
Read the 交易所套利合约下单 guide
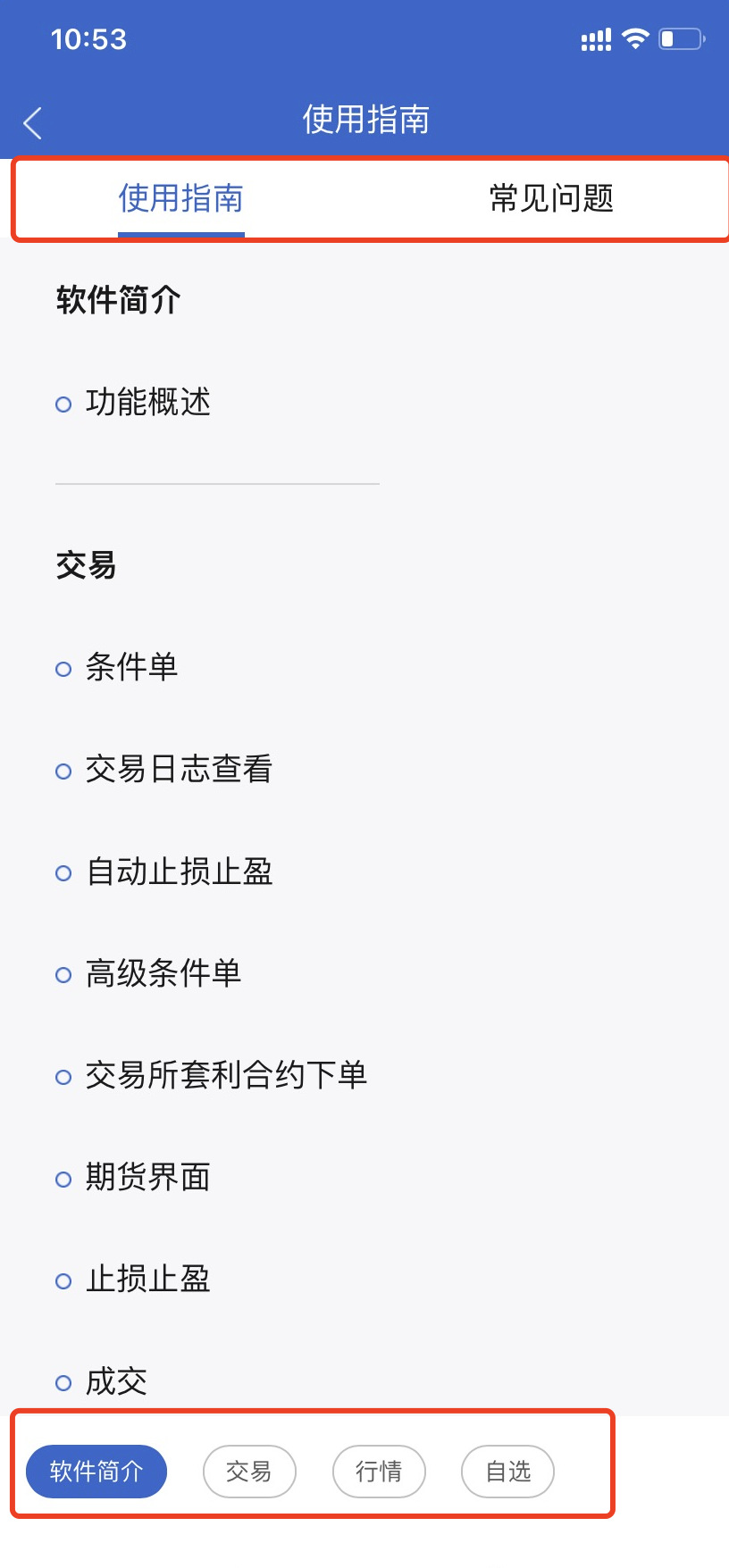click(x=226, y=1075)
